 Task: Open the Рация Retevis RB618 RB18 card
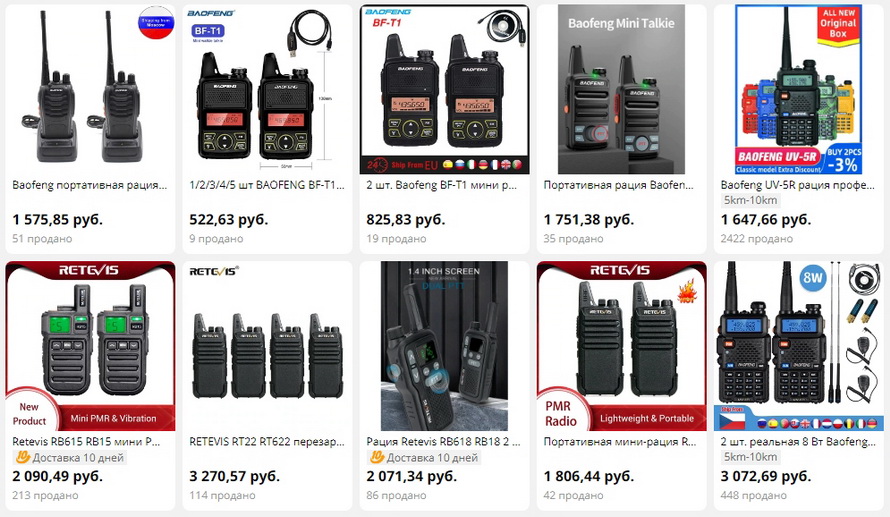click(444, 347)
